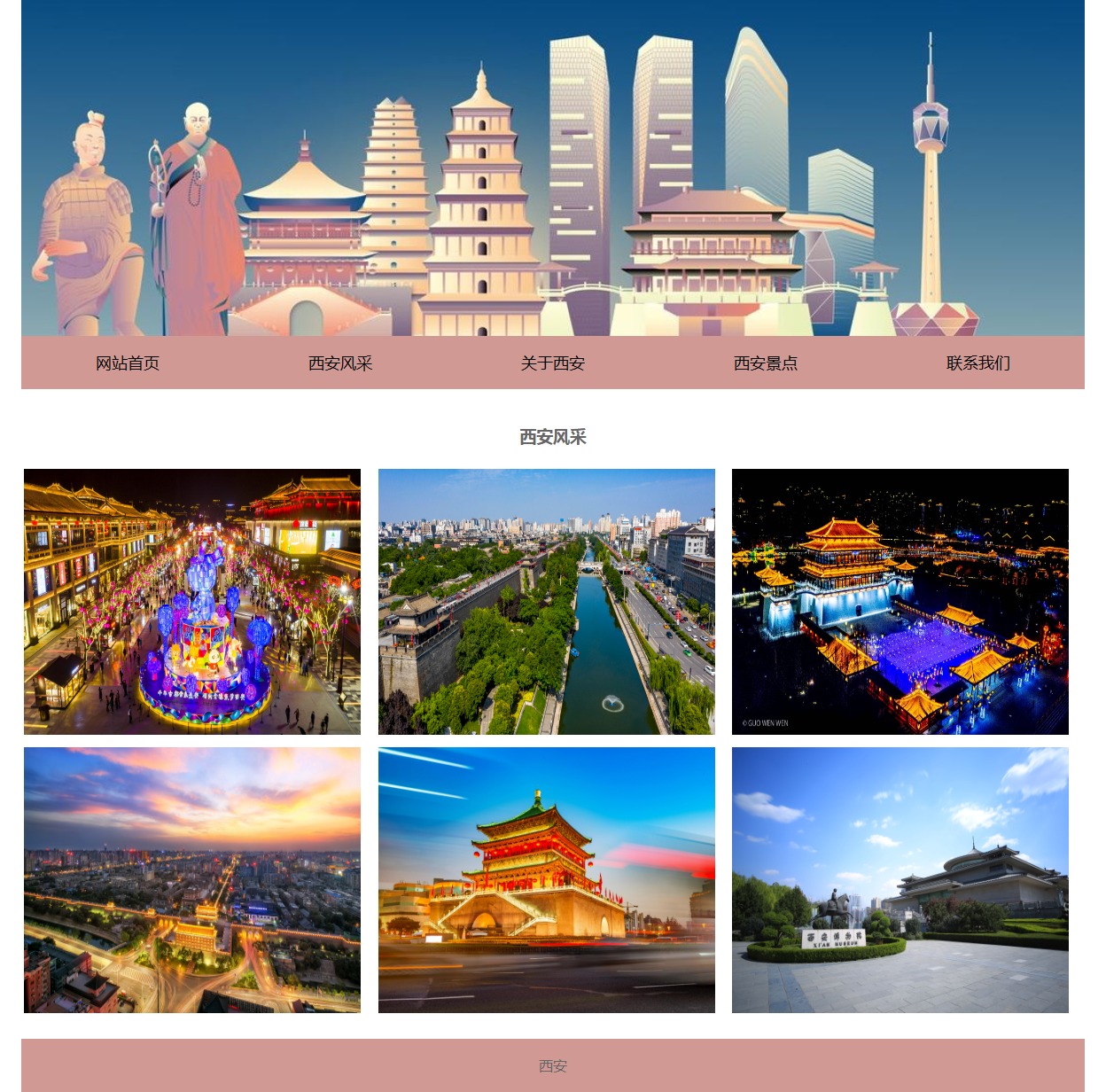Open the night street lantern photo
The image size is (1106, 1092).
(x=192, y=602)
